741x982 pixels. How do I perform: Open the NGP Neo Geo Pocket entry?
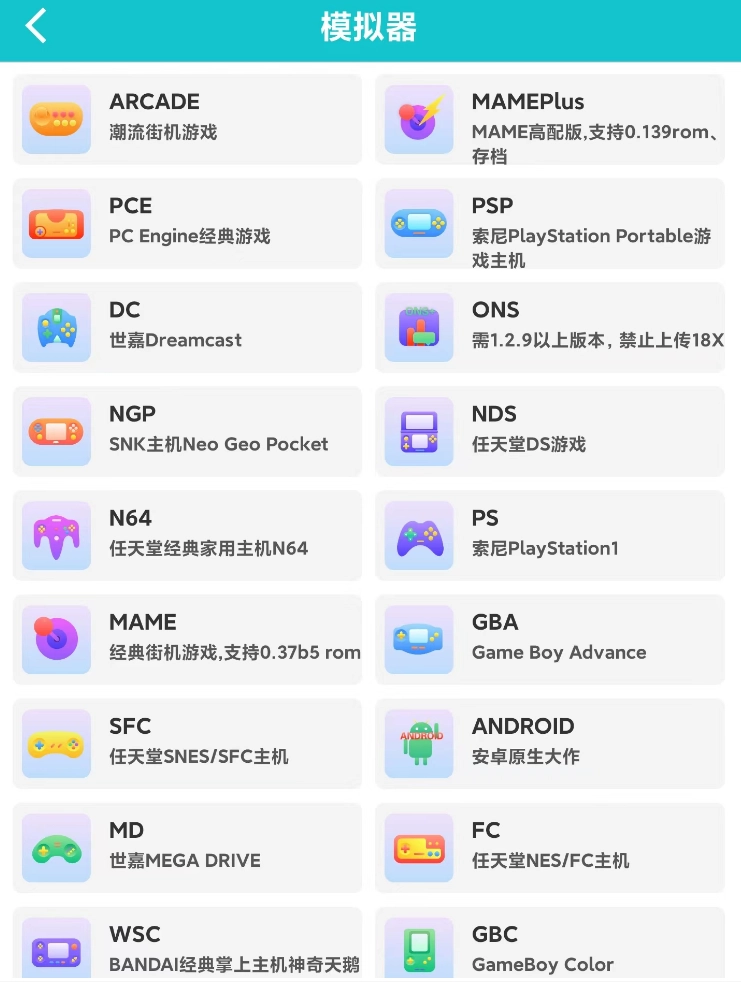[186, 431]
